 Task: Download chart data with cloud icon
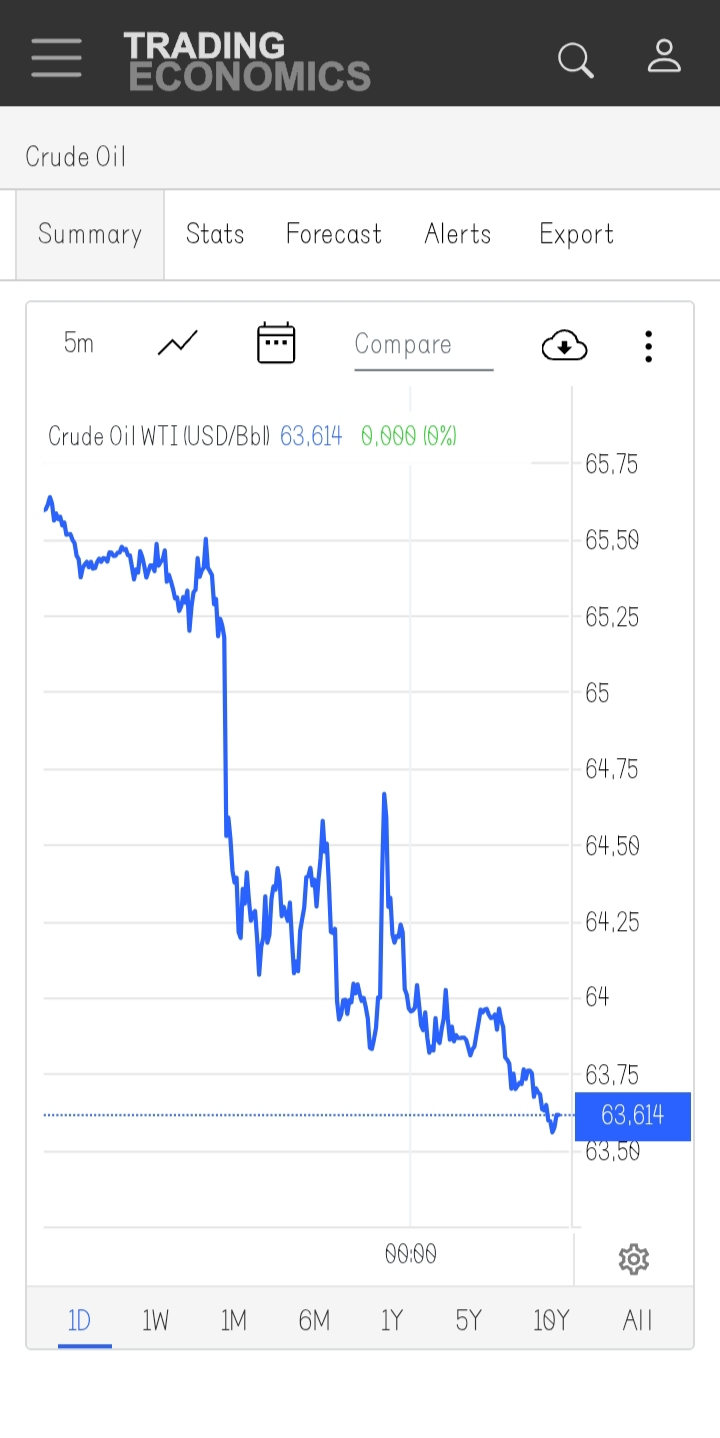click(564, 346)
